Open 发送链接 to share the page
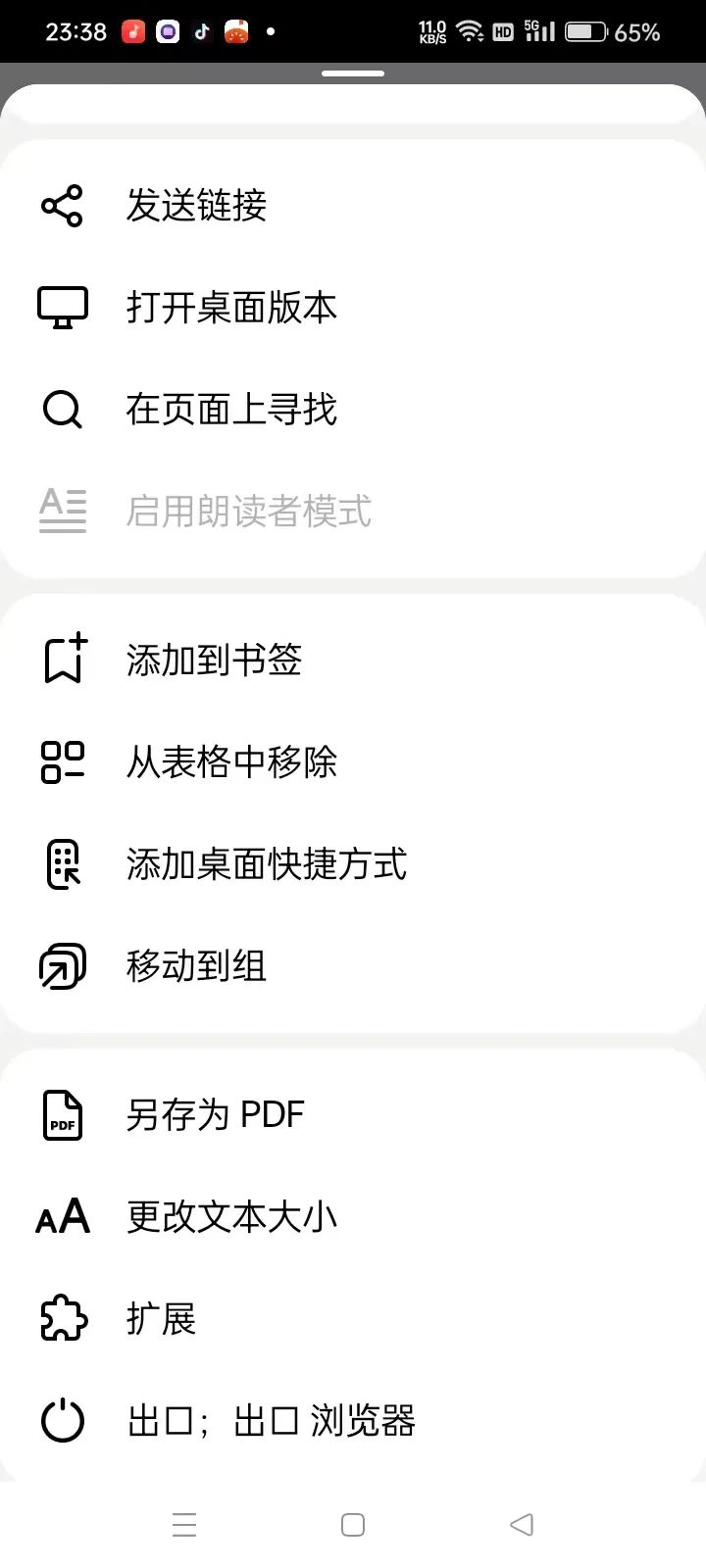The height and width of the screenshot is (1568, 706). (196, 205)
